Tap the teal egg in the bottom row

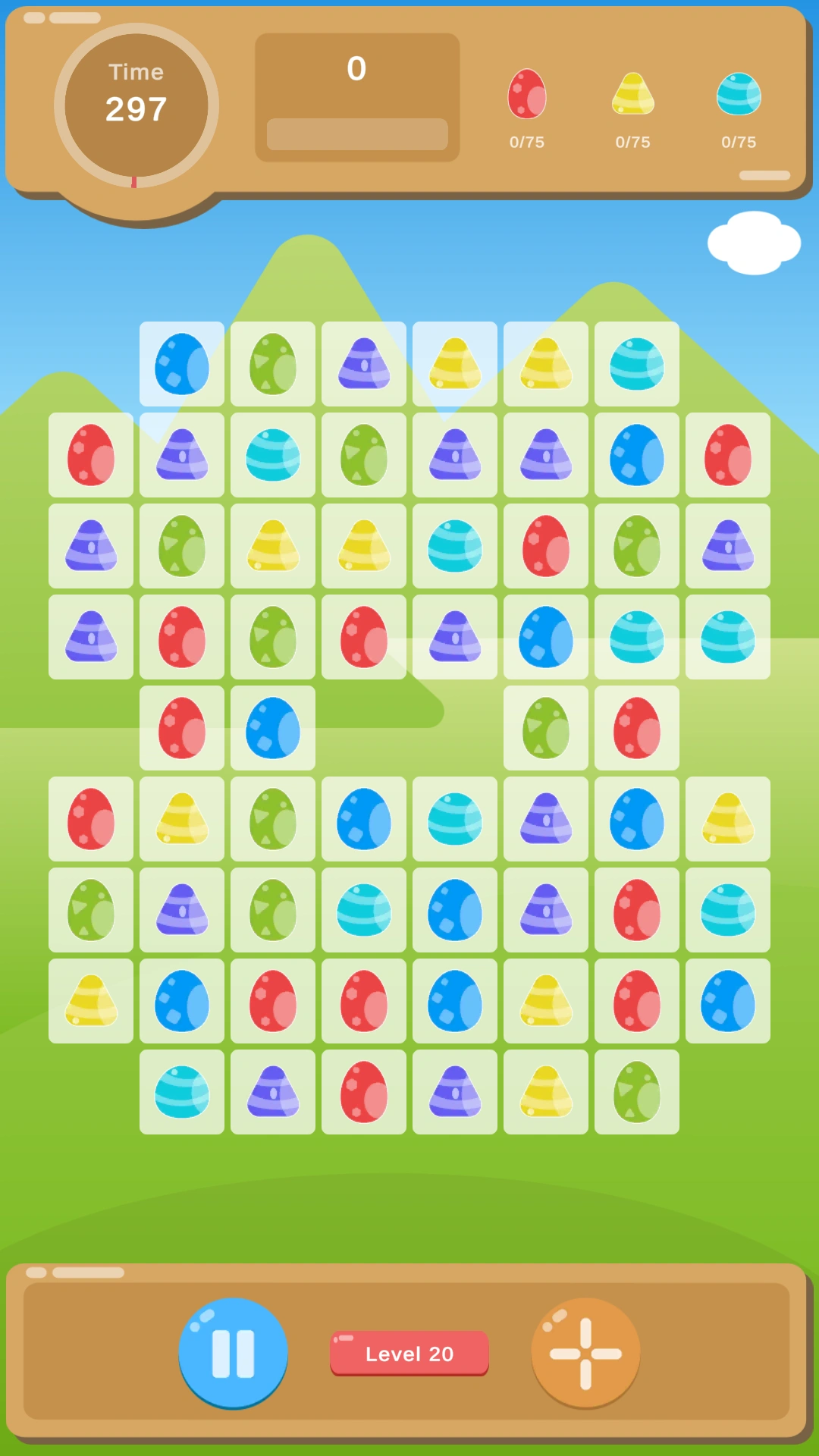182,1092
